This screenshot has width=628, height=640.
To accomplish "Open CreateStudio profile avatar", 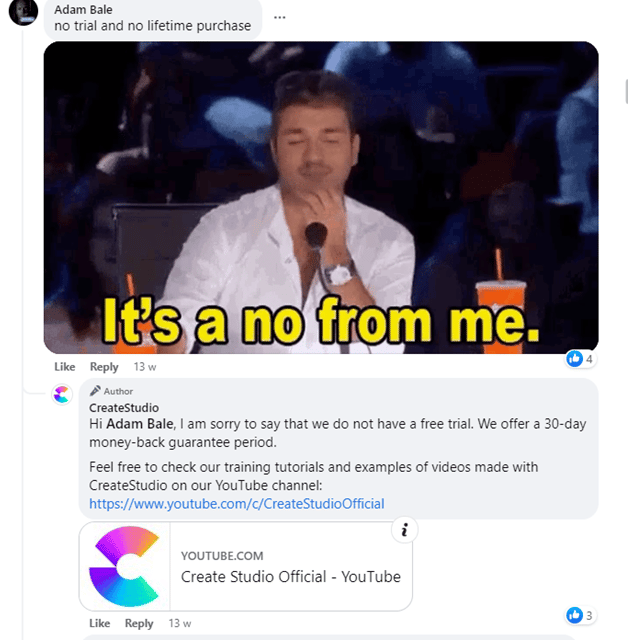I will tap(64, 395).
